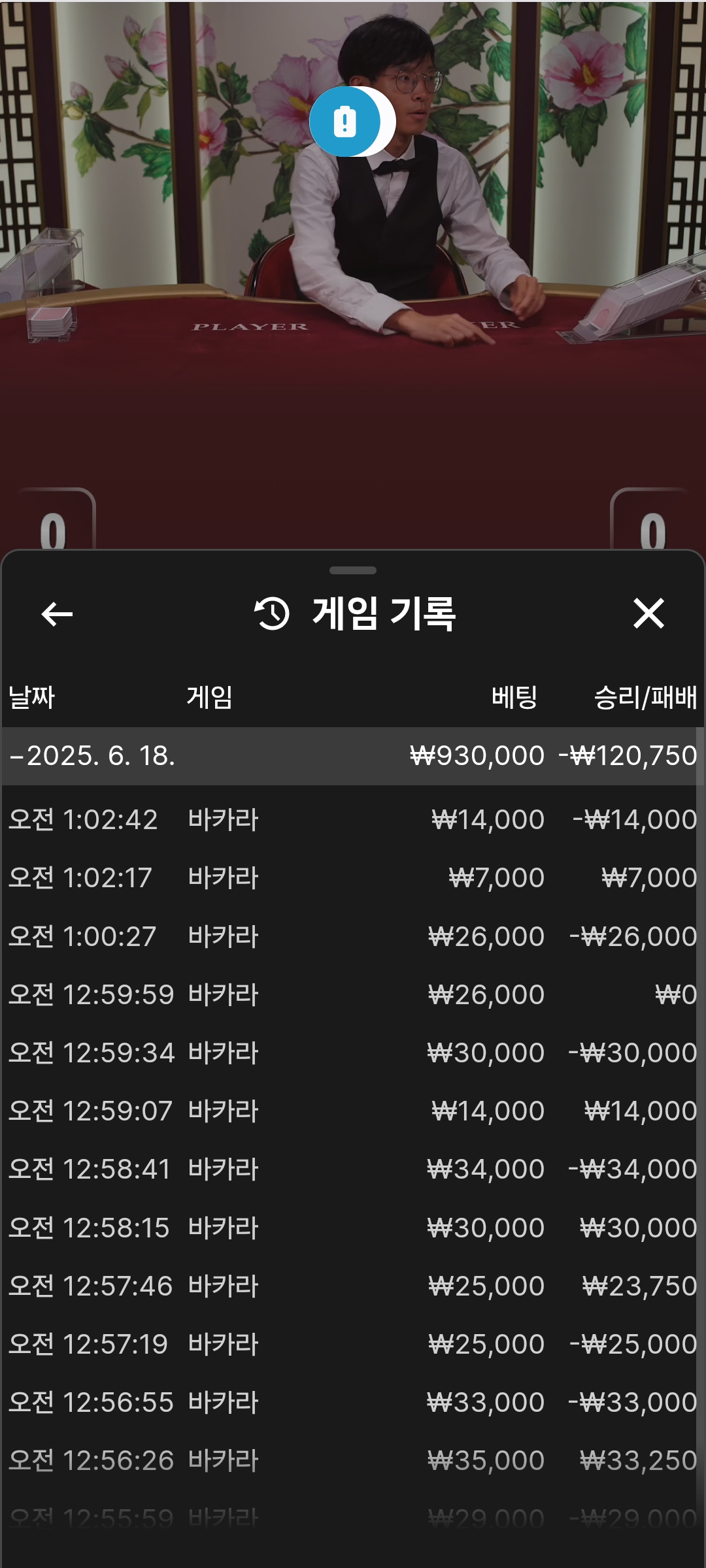
Task: Tap the sheet drag handle
Action: 353,570
